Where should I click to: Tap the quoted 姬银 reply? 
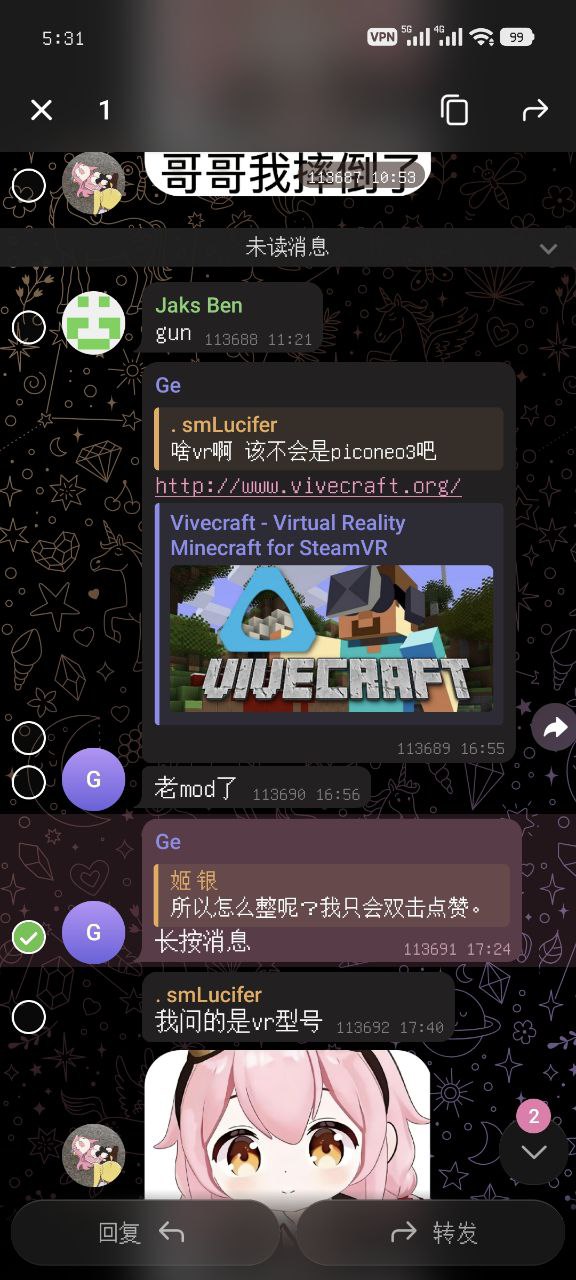coord(332,895)
